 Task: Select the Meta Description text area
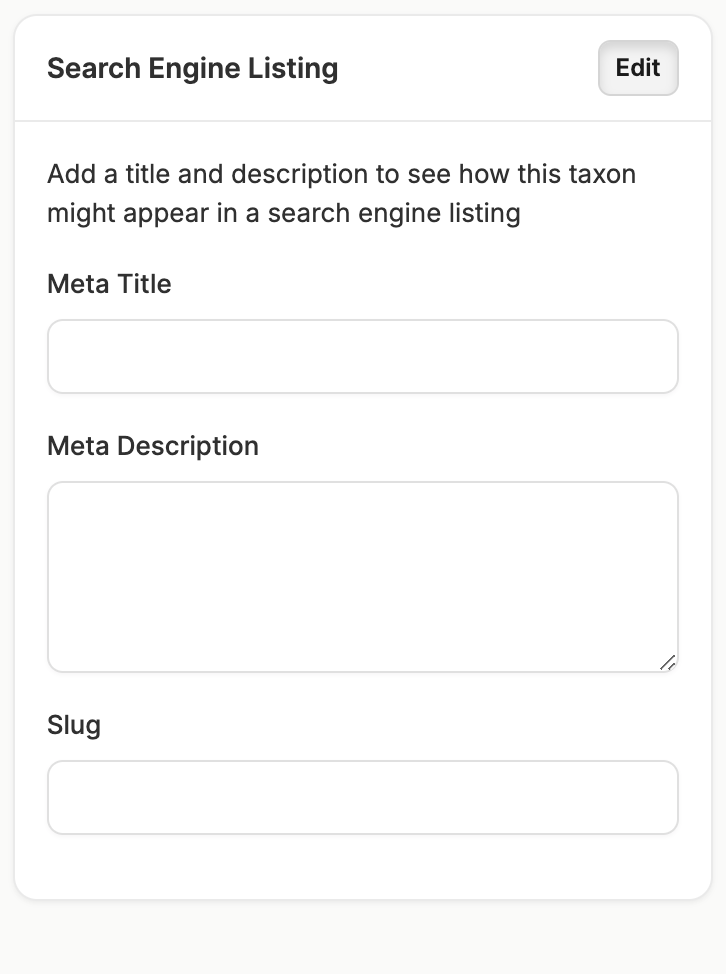point(362,577)
